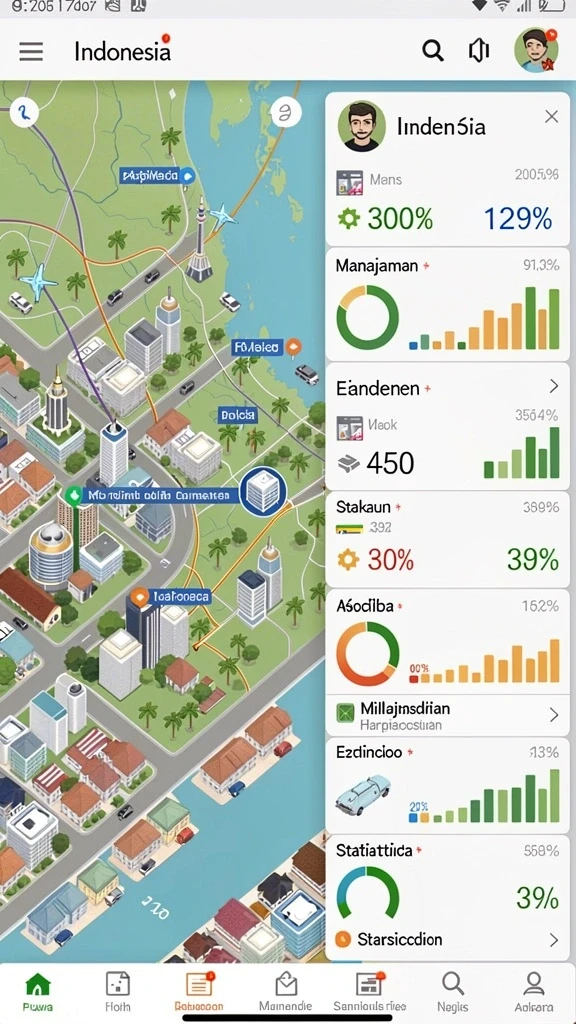Open the highlighted orange tab in the bottom bar
The width and height of the screenshot is (576, 1024).
199,991
